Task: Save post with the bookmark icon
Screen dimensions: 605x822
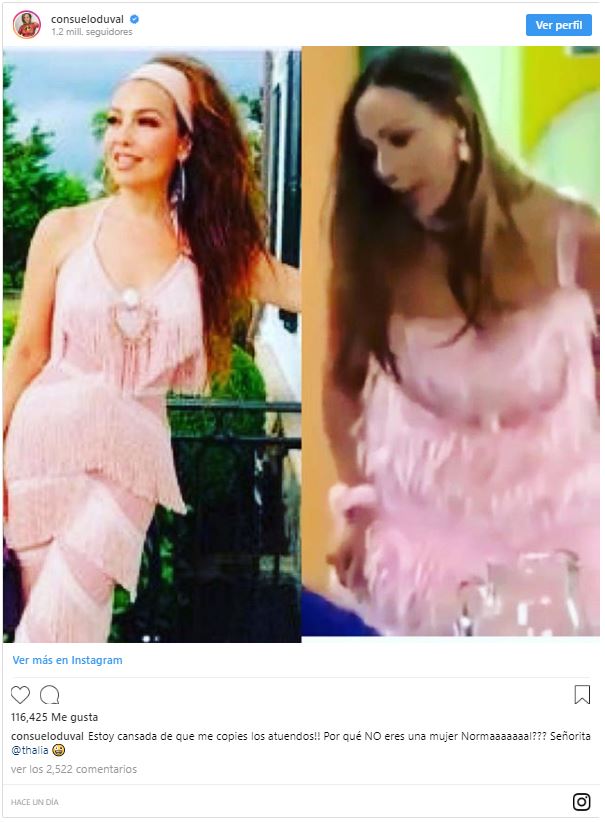Action: pyautogui.click(x=582, y=695)
